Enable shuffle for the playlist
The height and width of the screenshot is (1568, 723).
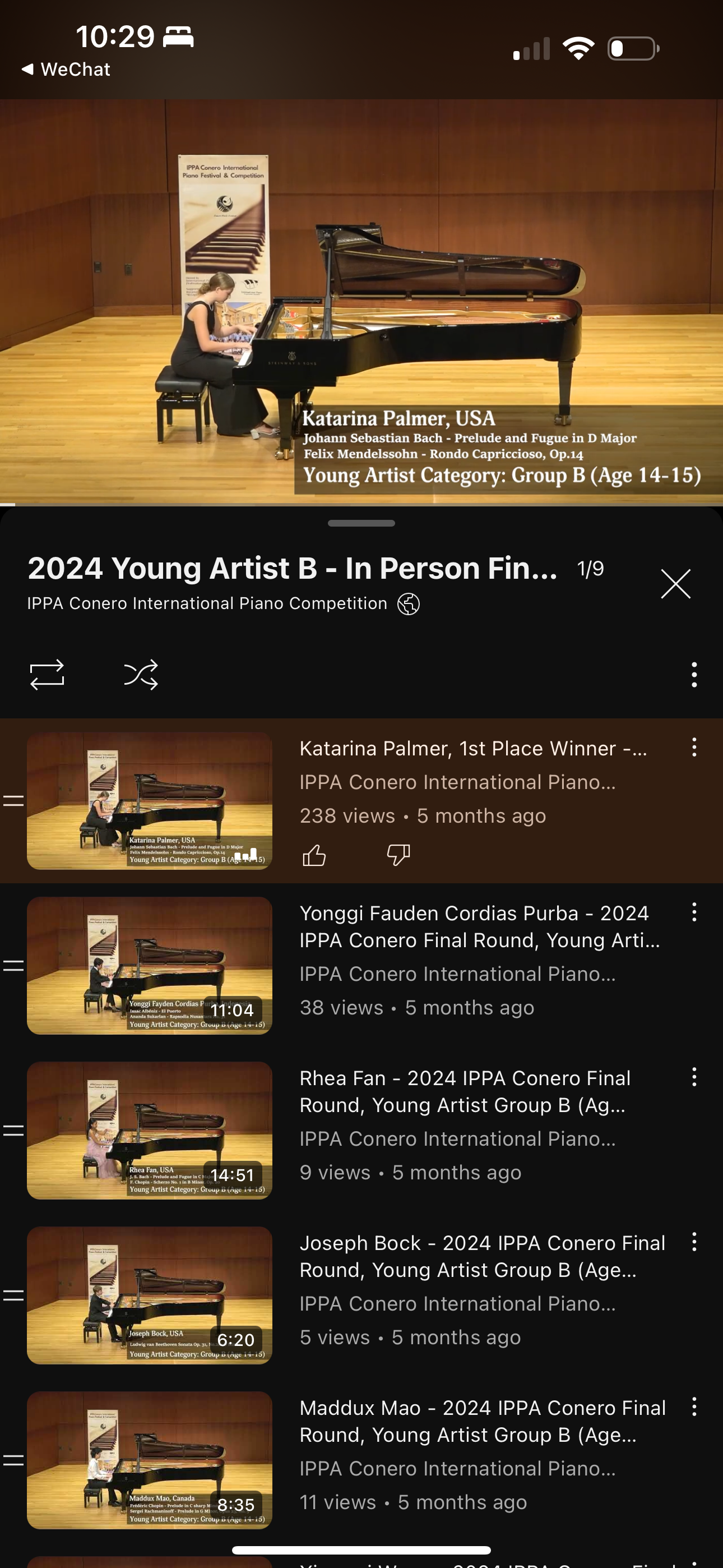[x=141, y=675]
